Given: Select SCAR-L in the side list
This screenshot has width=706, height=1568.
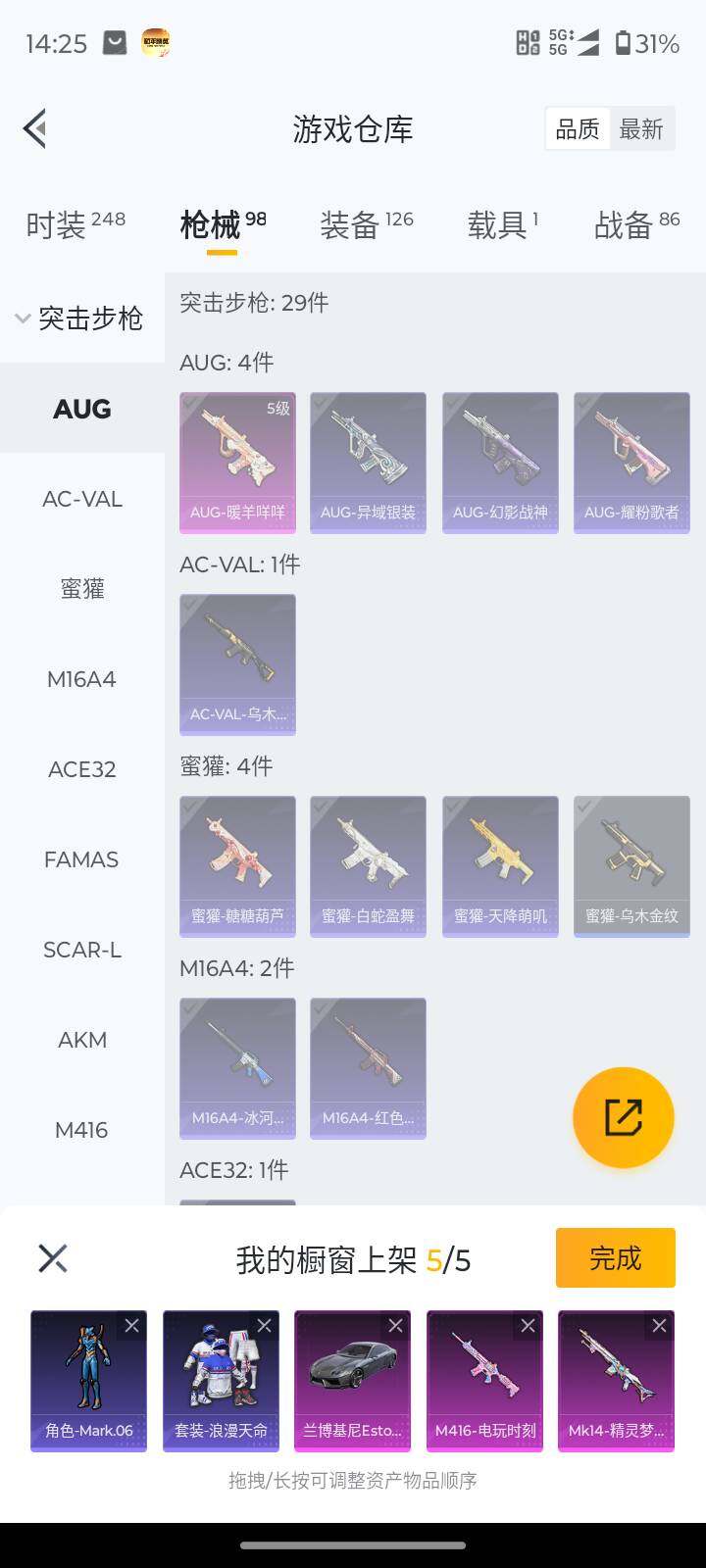Looking at the screenshot, I should click(x=82, y=950).
